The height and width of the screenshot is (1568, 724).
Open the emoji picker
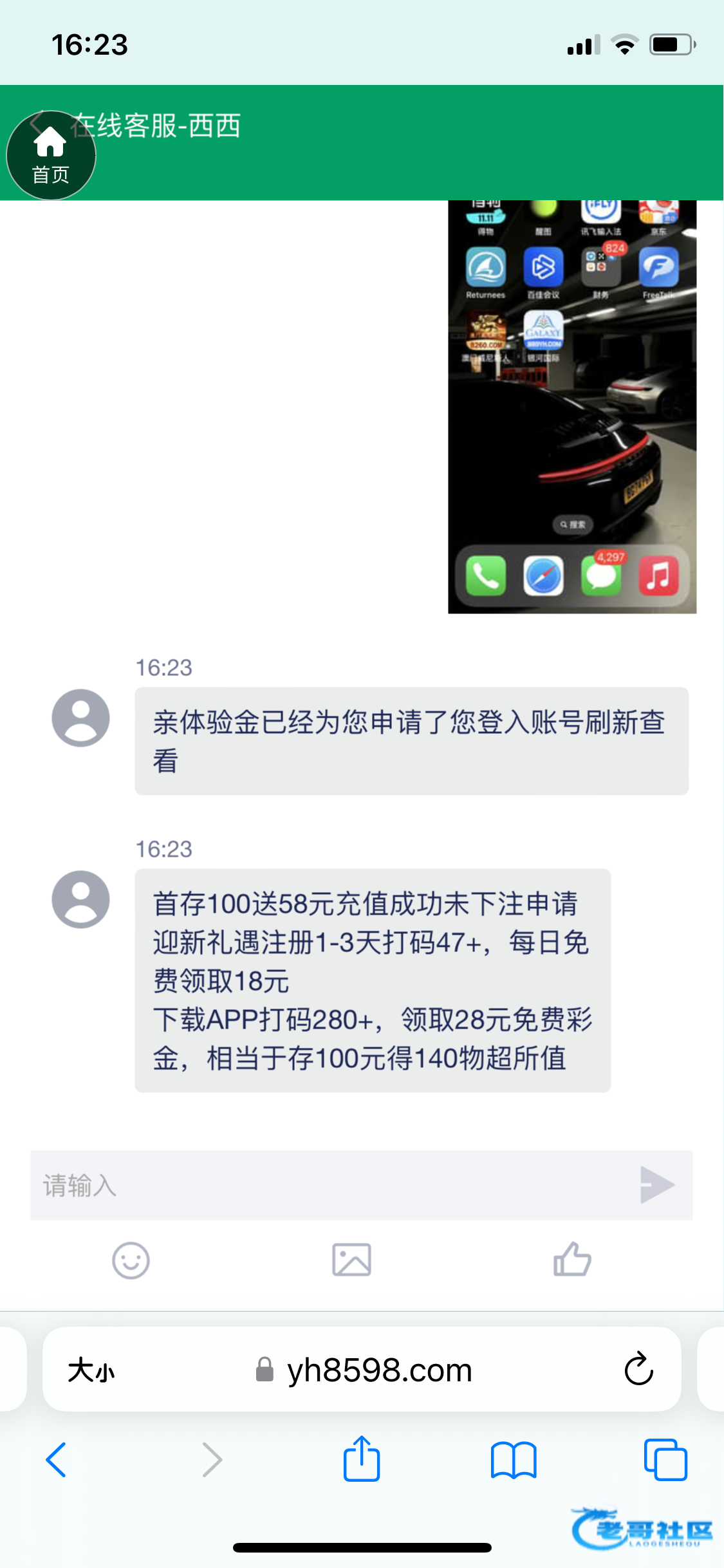pyautogui.click(x=131, y=1260)
